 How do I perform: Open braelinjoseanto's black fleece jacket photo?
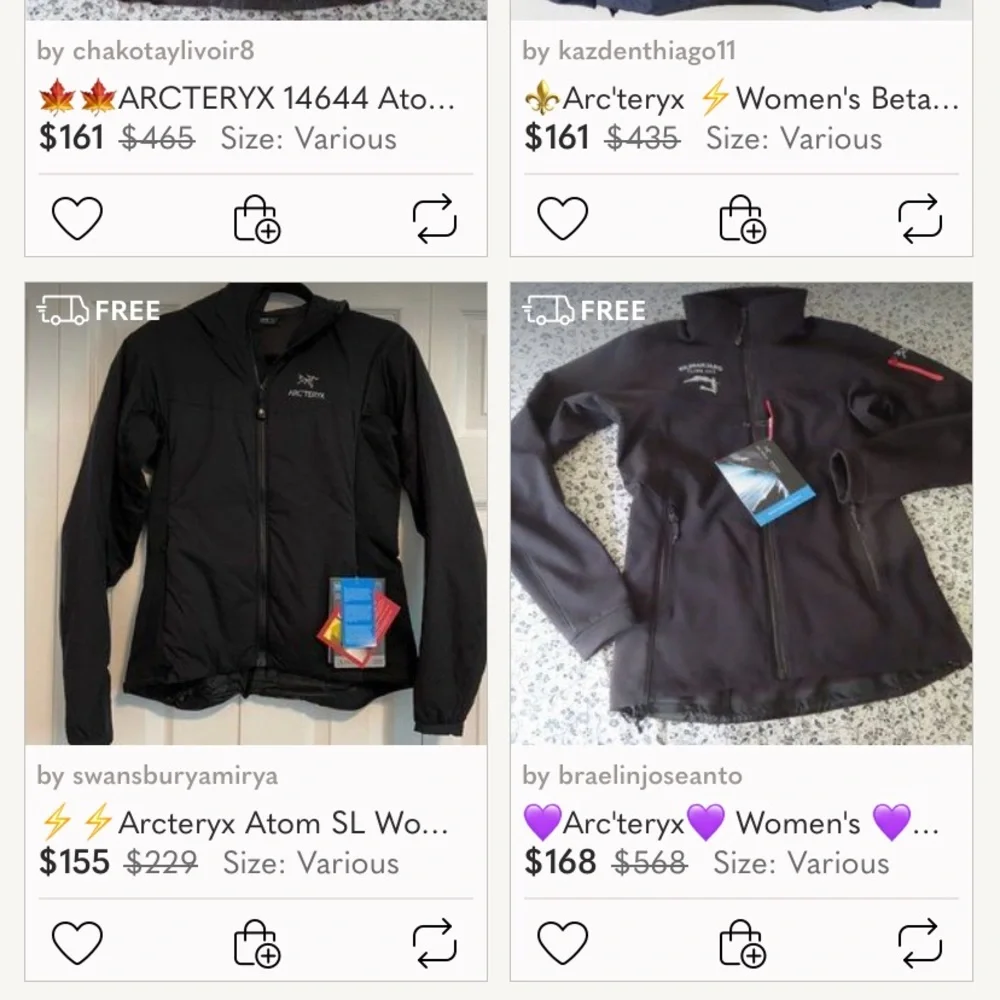(741, 513)
